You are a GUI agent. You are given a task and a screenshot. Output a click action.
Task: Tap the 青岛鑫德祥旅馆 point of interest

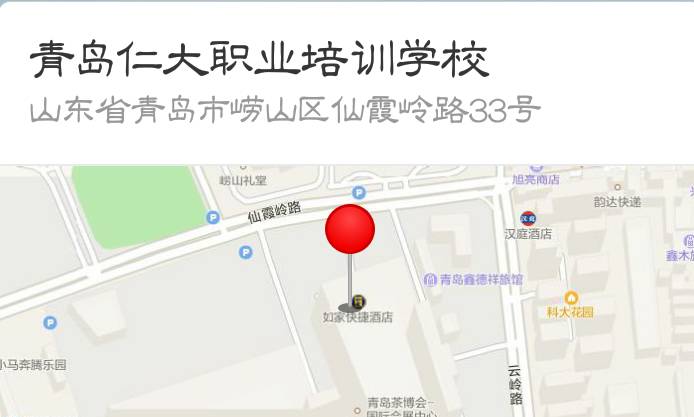pyautogui.click(x=431, y=280)
